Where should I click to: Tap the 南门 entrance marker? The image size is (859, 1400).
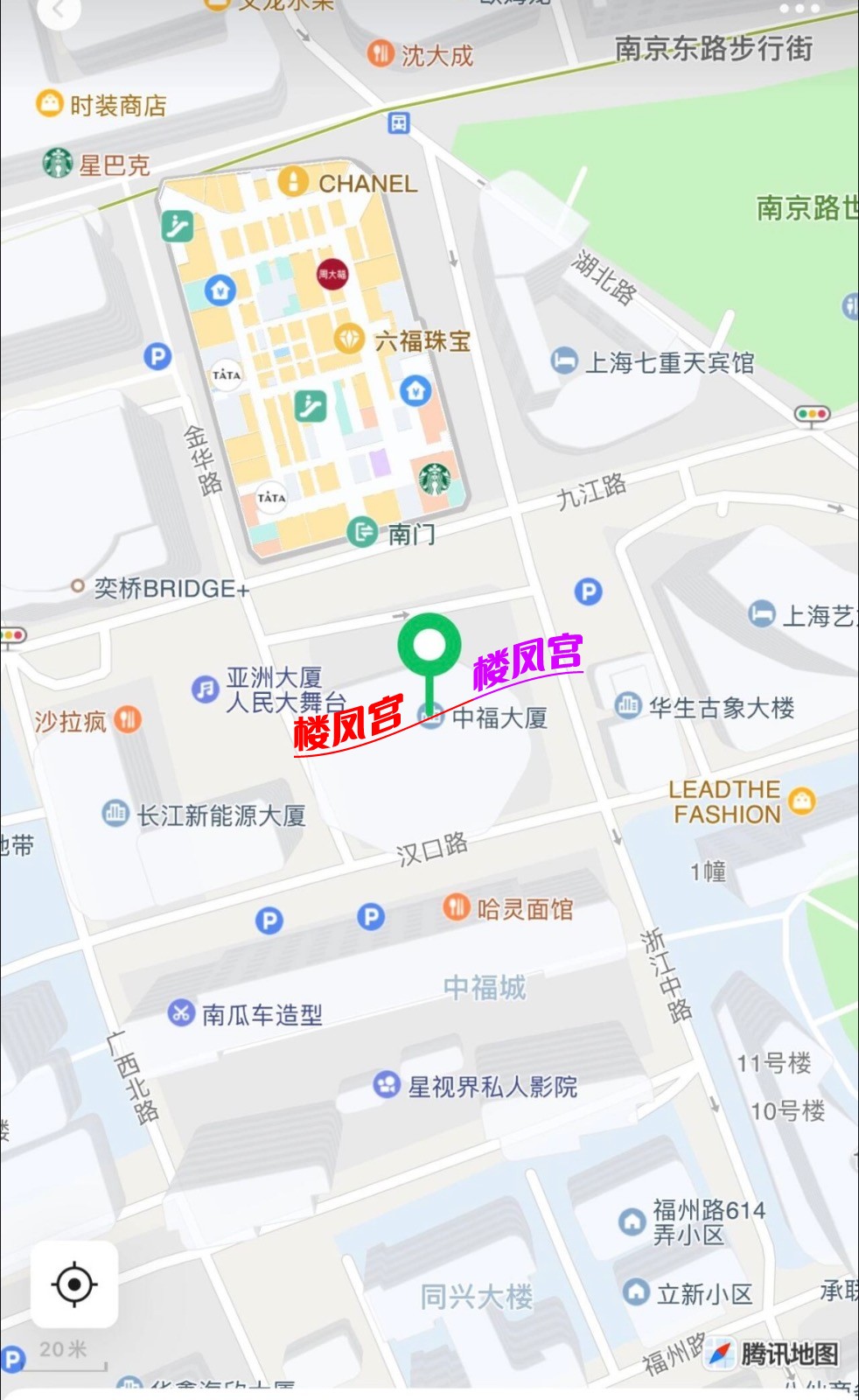point(362,531)
